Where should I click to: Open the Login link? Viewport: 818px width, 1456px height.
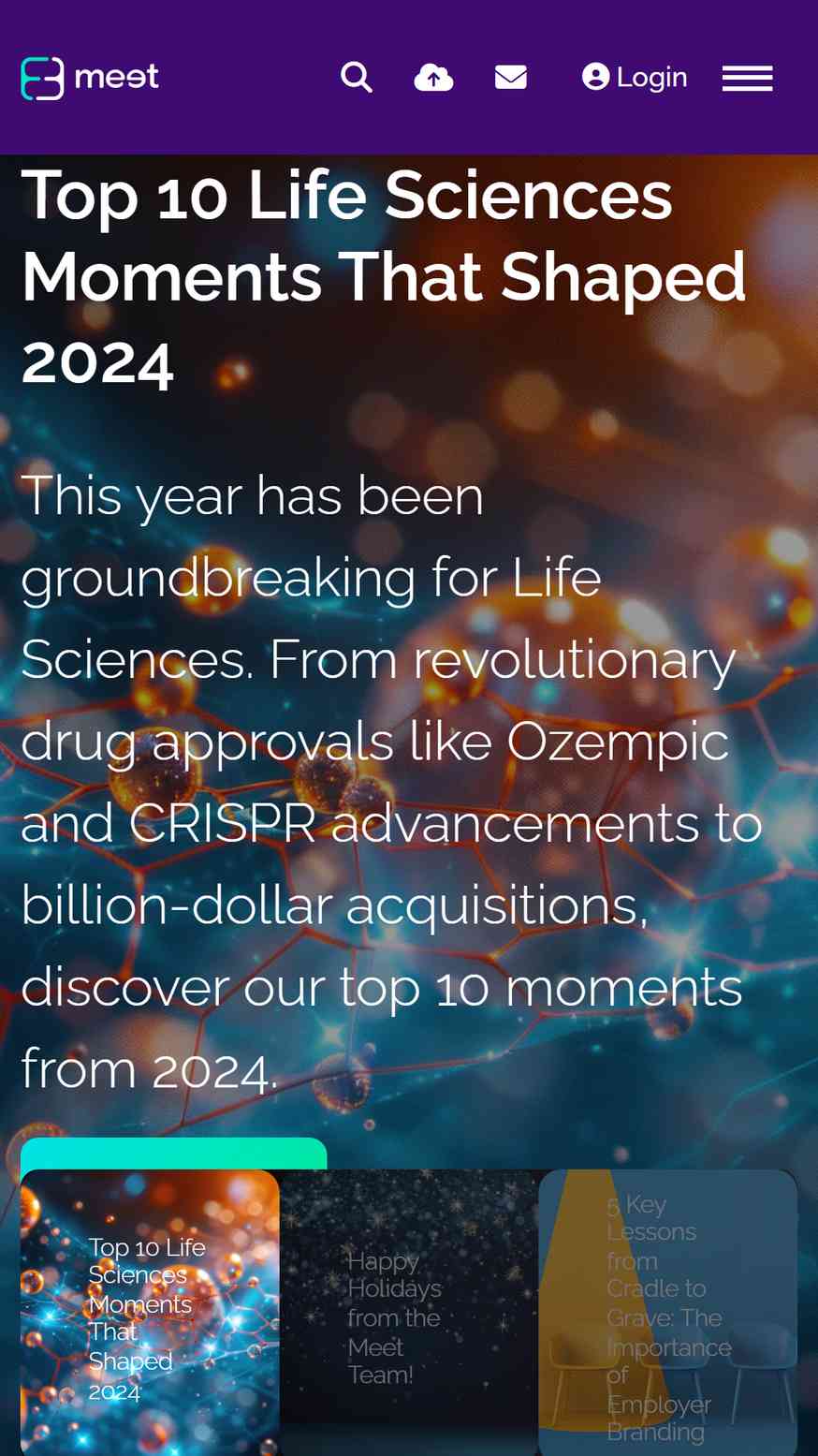coord(635,77)
